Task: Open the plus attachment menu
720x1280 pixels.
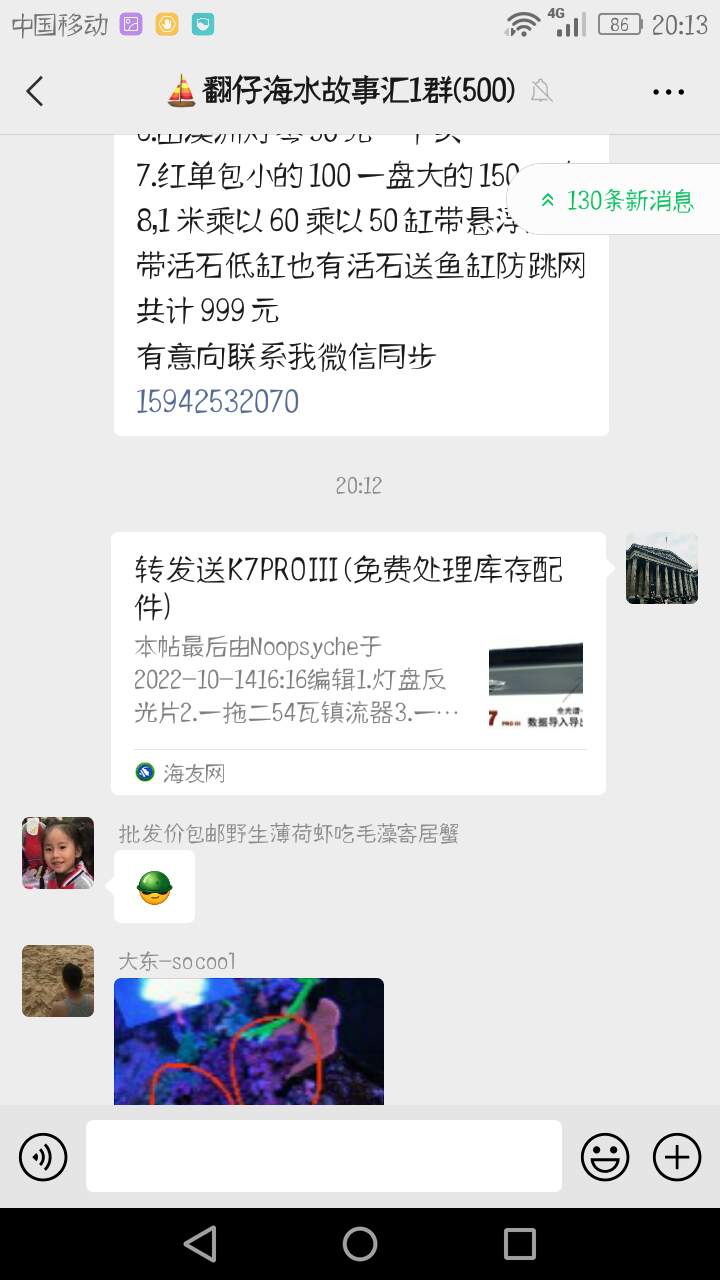Action: tap(677, 1157)
